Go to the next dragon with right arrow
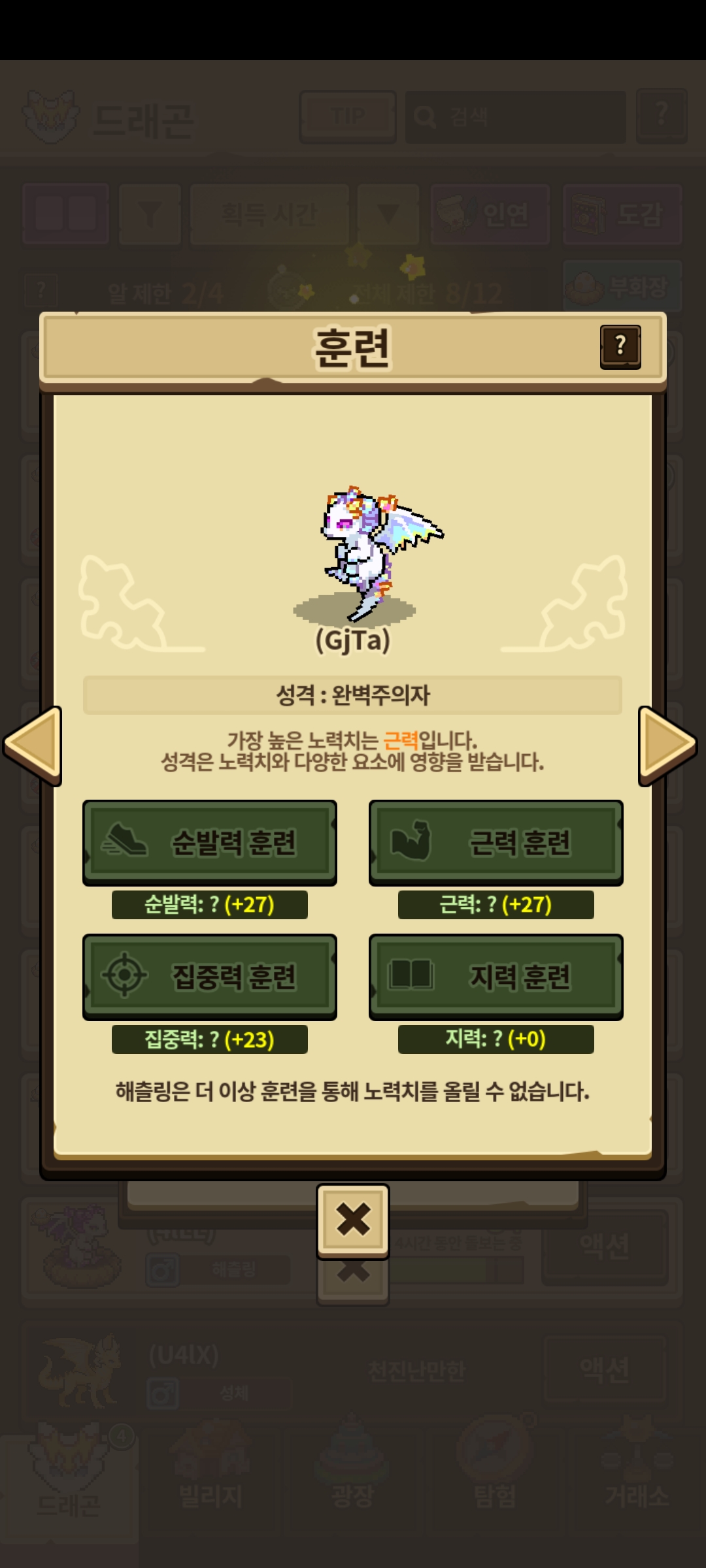Viewport: 706px width, 1568px height. coord(667,745)
